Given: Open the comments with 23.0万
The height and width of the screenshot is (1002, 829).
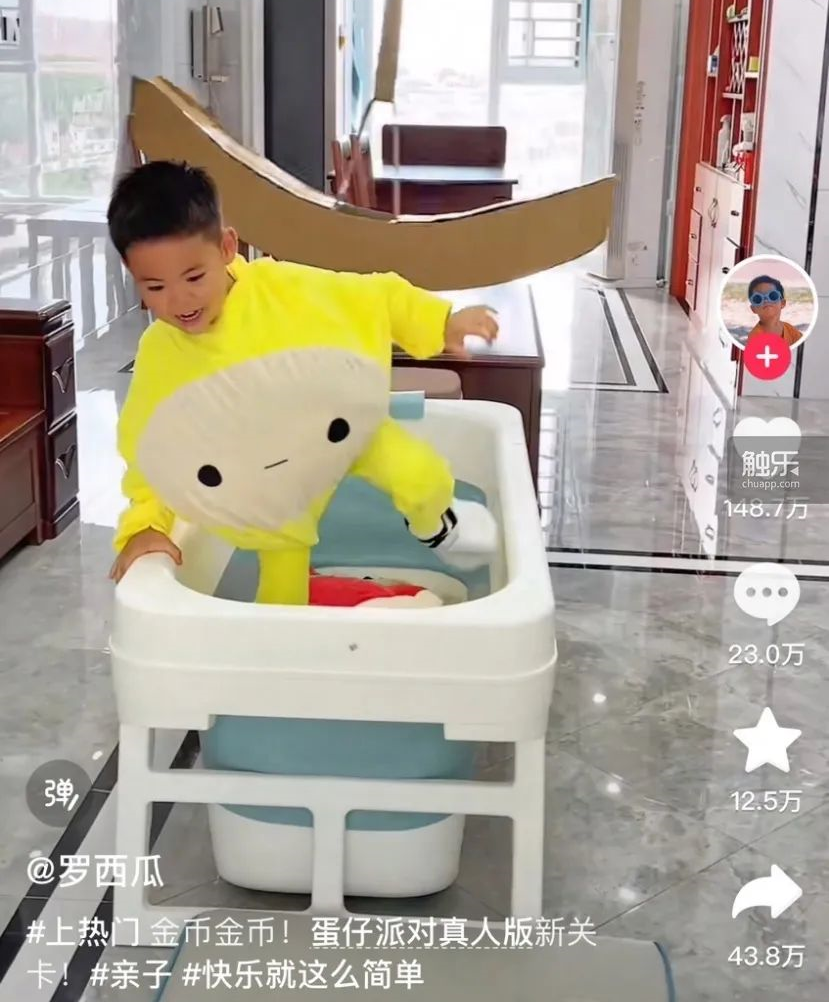Looking at the screenshot, I should click(767, 594).
